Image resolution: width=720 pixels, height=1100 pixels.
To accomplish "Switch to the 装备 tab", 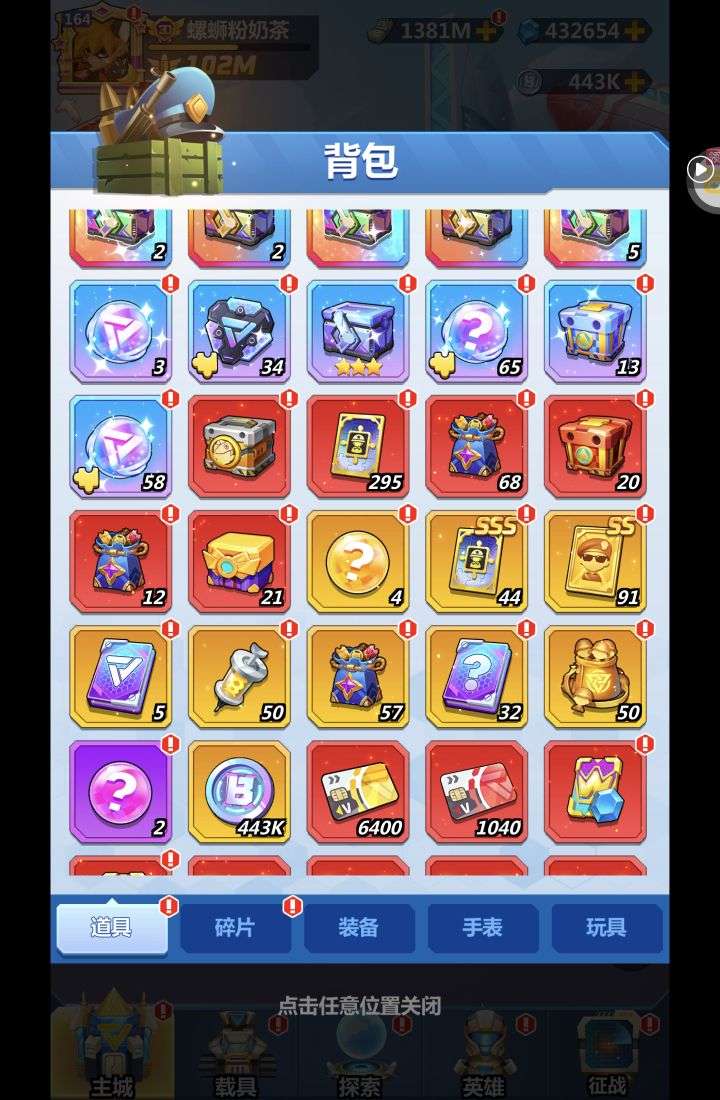I will pos(358,927).
